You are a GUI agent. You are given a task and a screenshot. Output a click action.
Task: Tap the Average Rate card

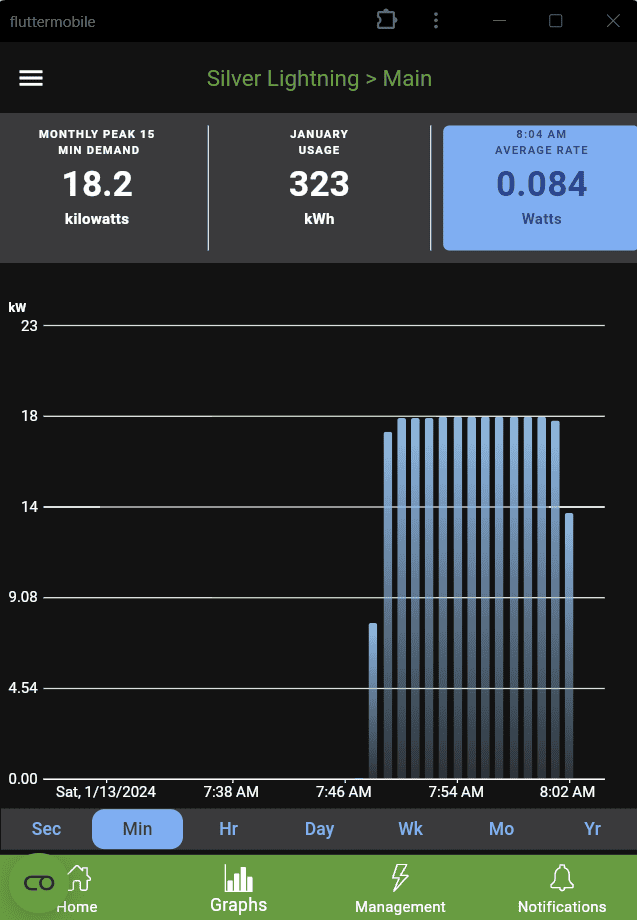pos(540,188)
